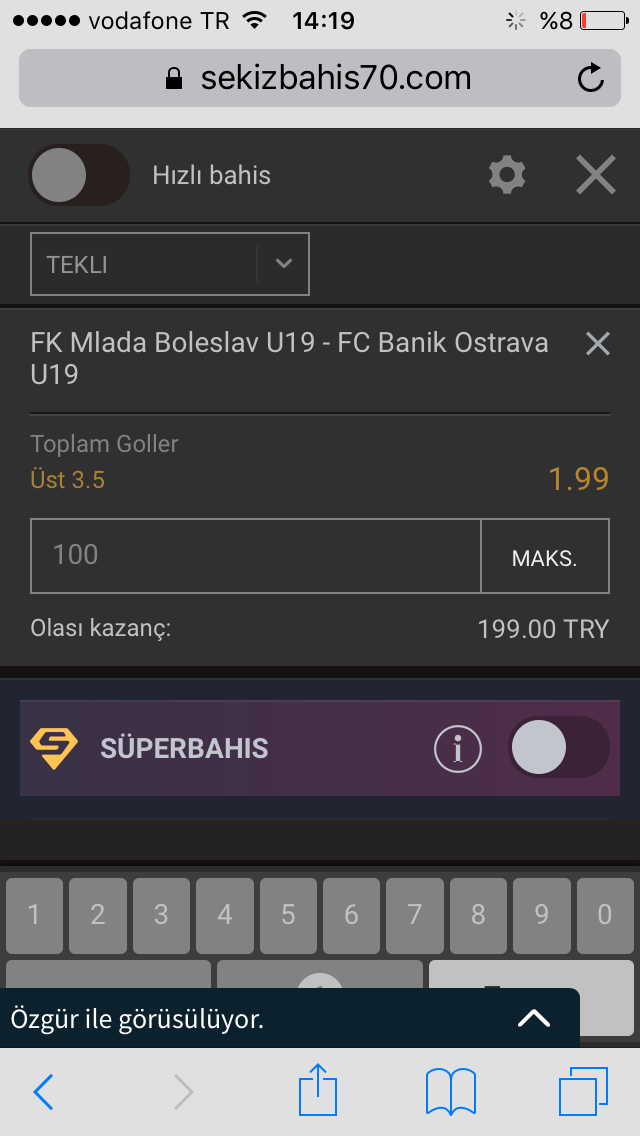This screenshot has width=640, height=1136.
Task: Tap the stake amount field
Action: pyautogui.click(x=255, y=555)
